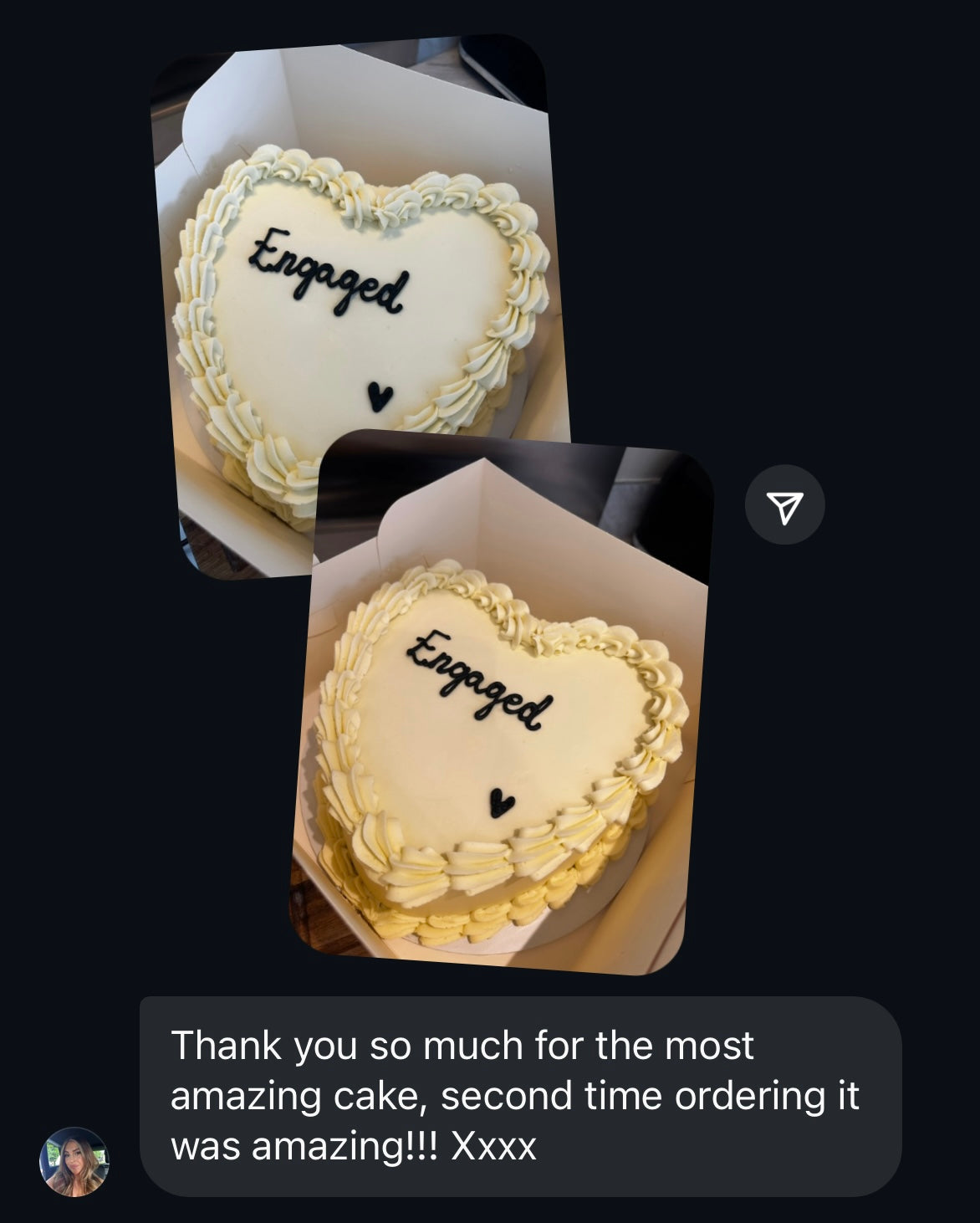Open the sender's profile picture
This screenshot has height=1223, width=980.
coord(74,1162)
